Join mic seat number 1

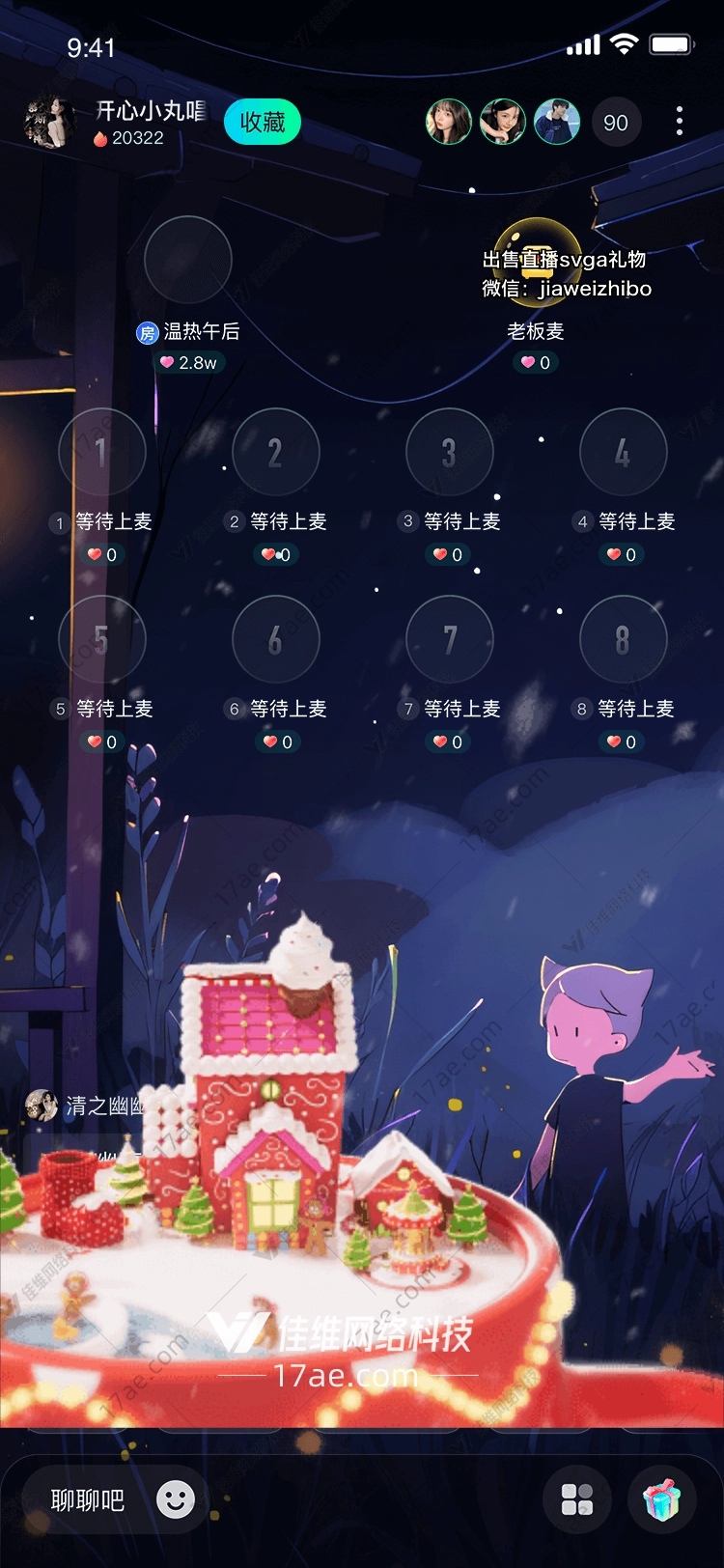coord(102,452)
